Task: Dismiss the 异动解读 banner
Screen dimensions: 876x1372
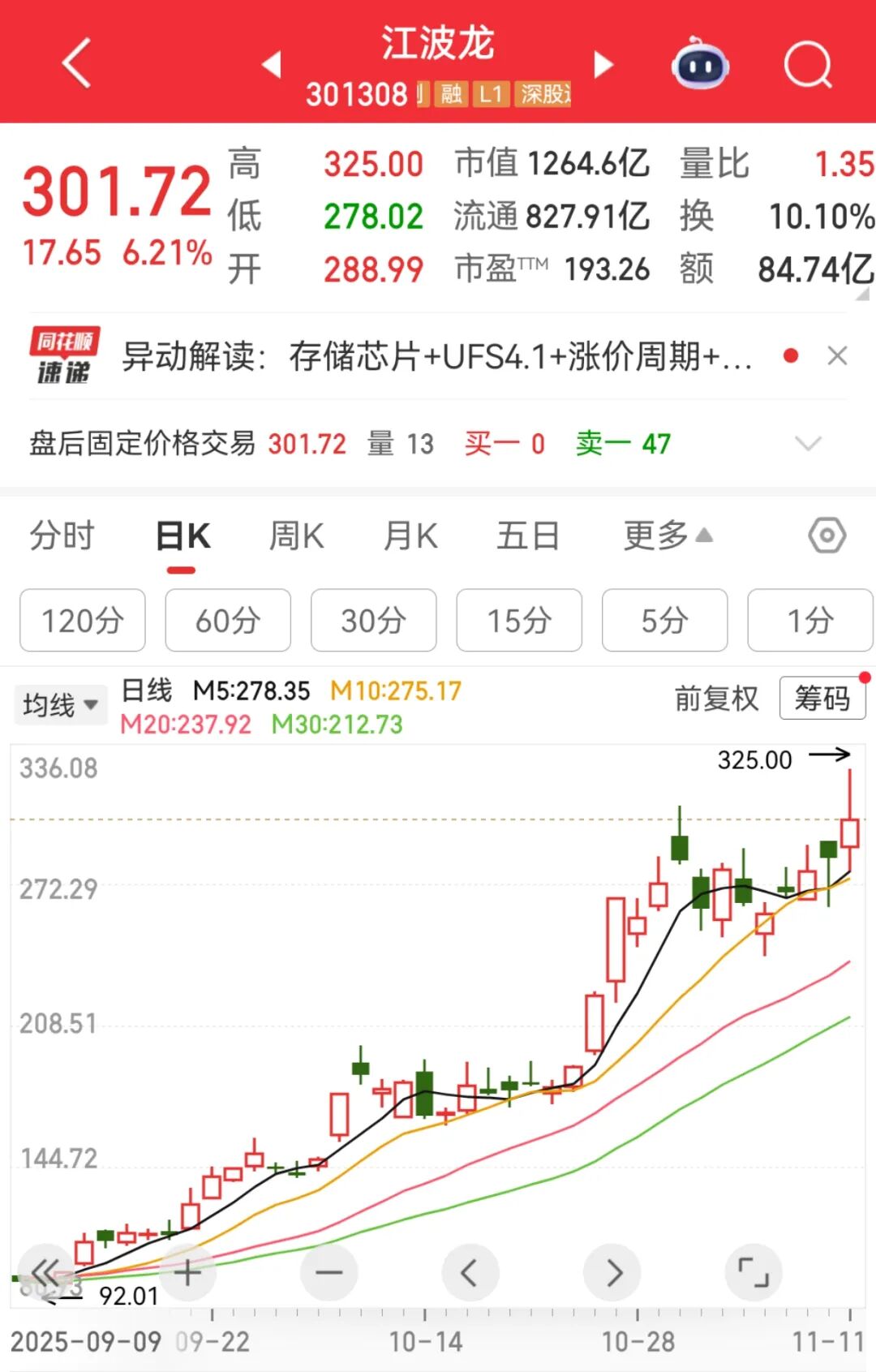Action: [x=837, y=355]
